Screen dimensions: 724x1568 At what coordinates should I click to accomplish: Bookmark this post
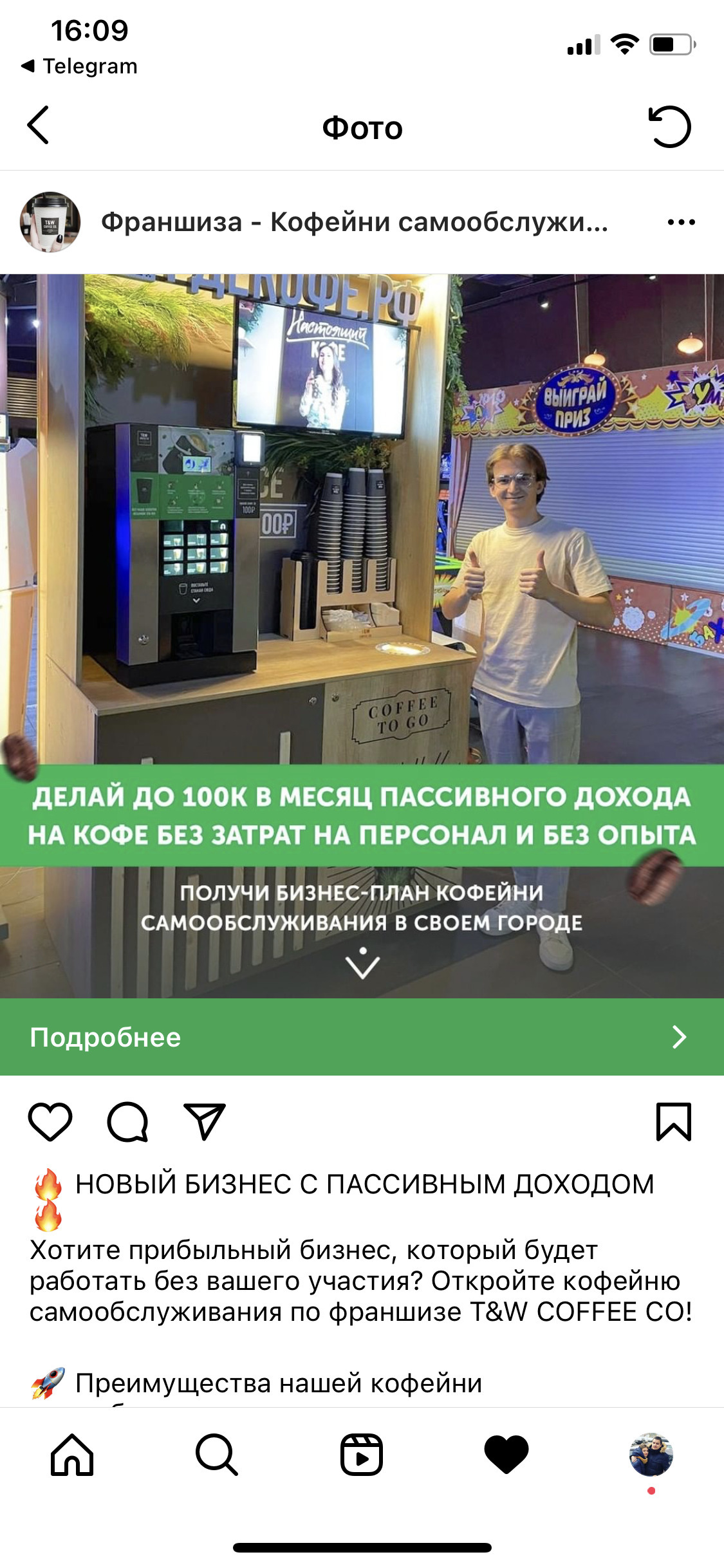coord(673,1122)
